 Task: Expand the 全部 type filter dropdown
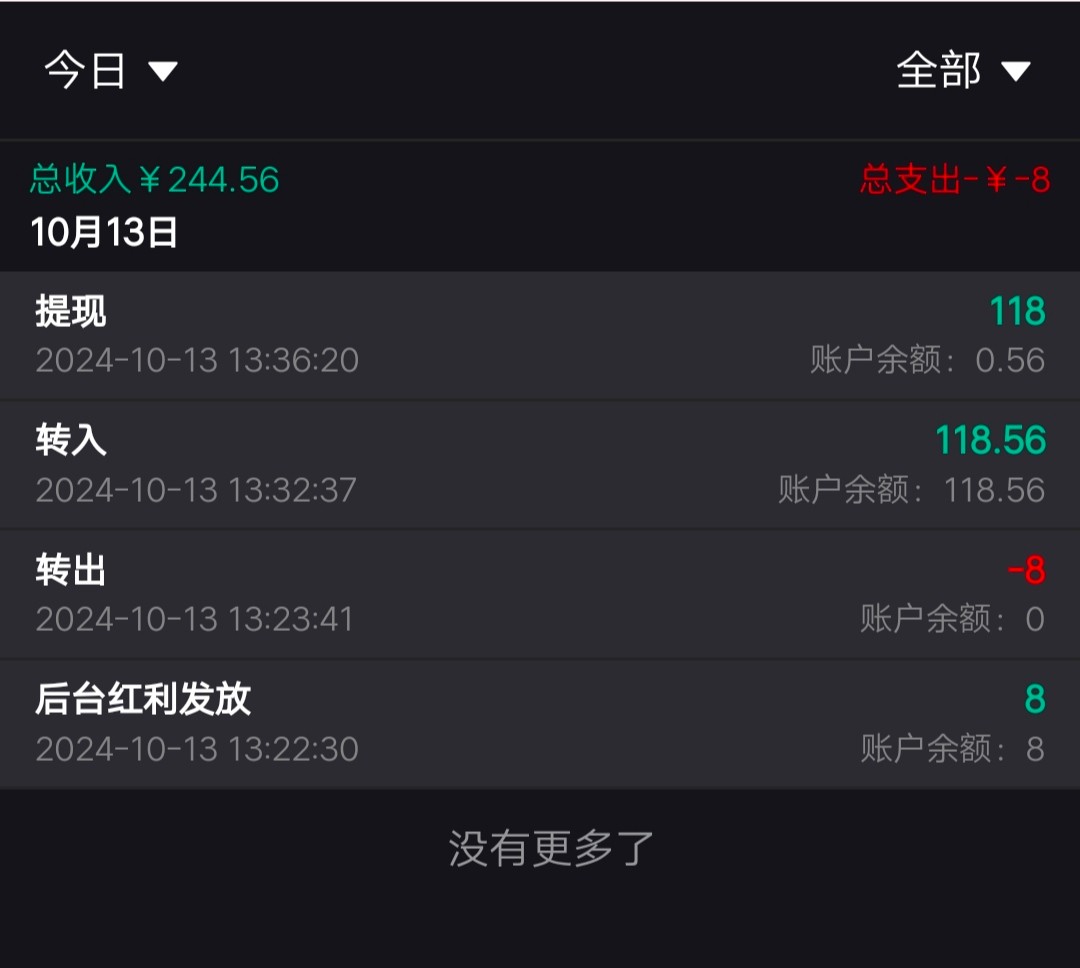962,72
